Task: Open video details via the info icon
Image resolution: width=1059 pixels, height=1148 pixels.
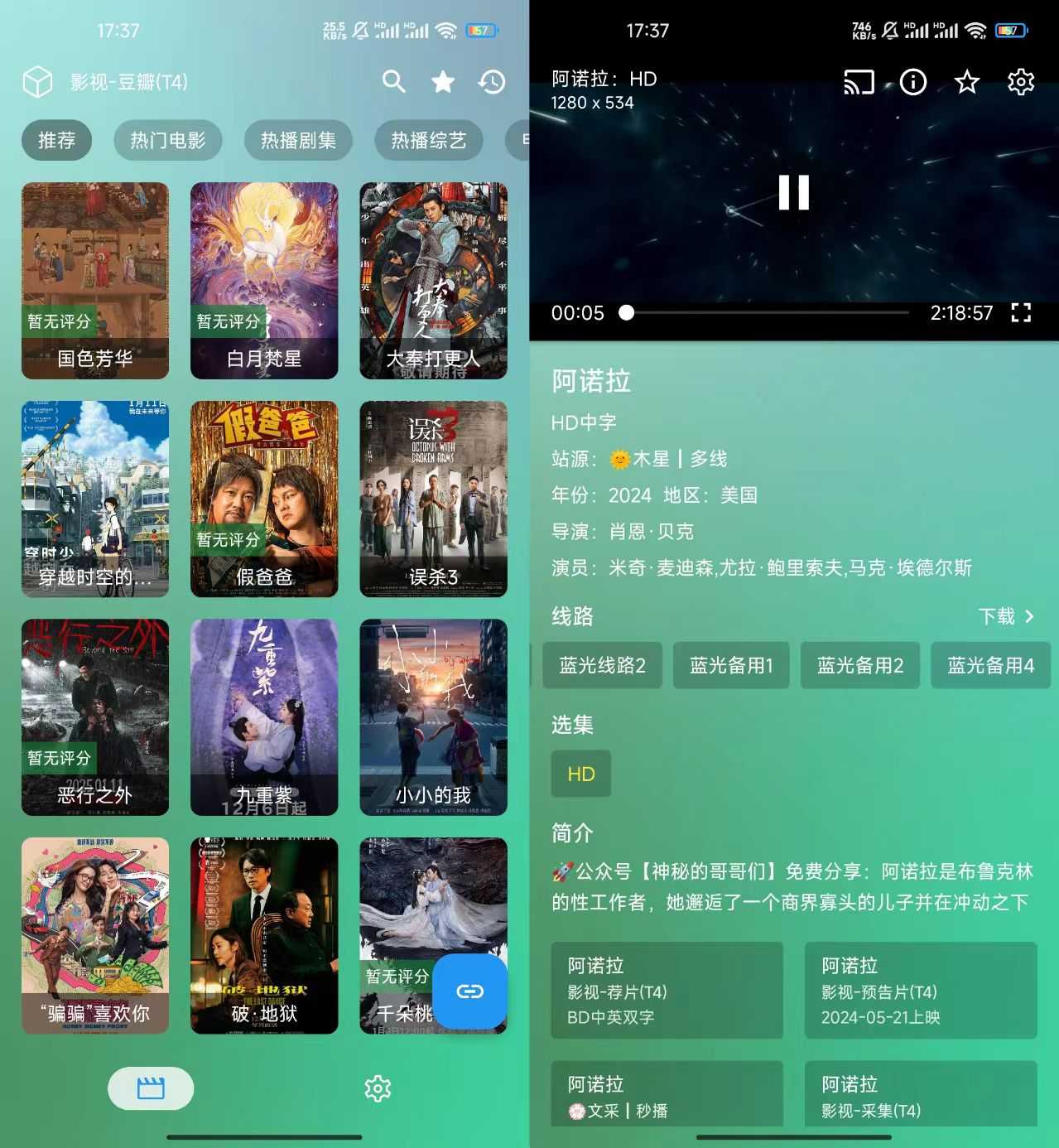Action: point(913,82)
